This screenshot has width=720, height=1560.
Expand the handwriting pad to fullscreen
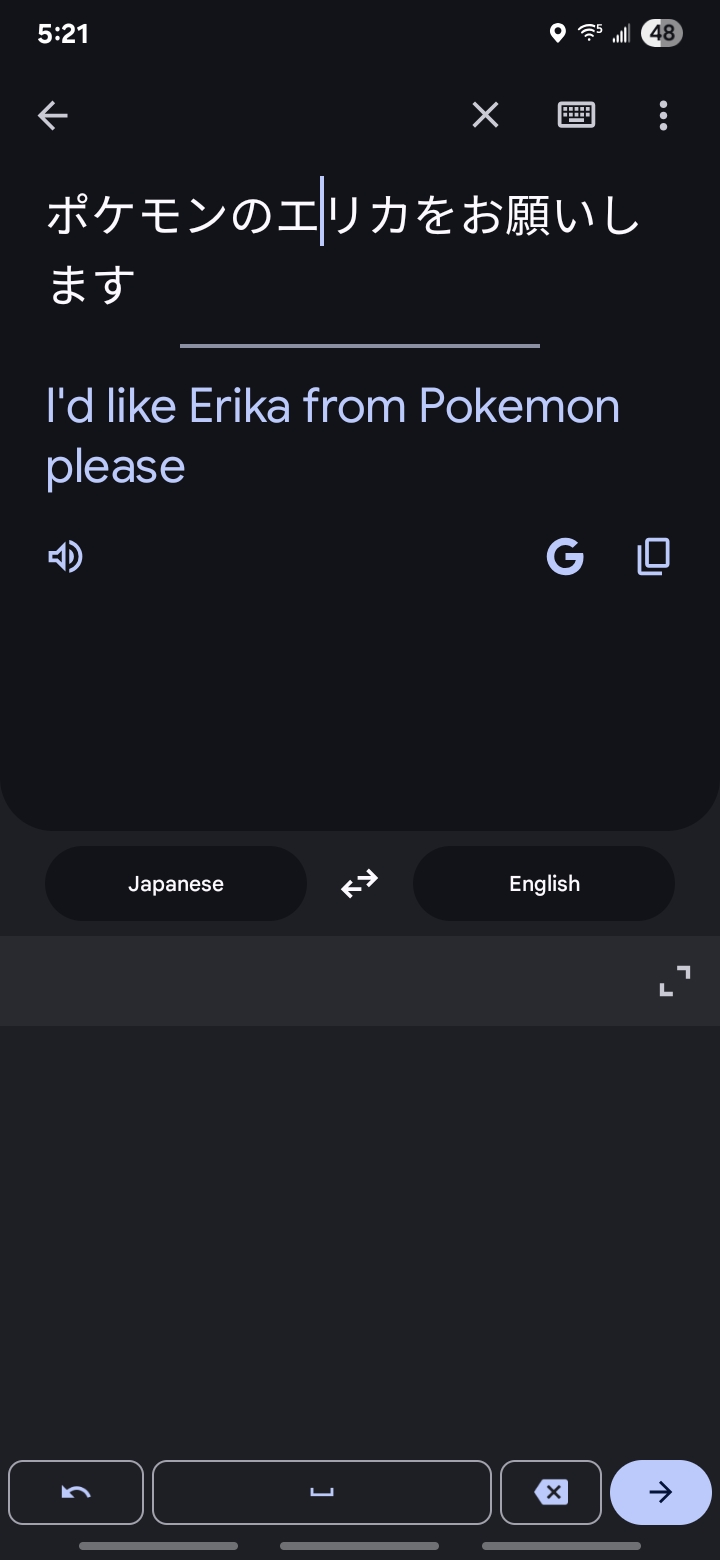pos(675,981)
